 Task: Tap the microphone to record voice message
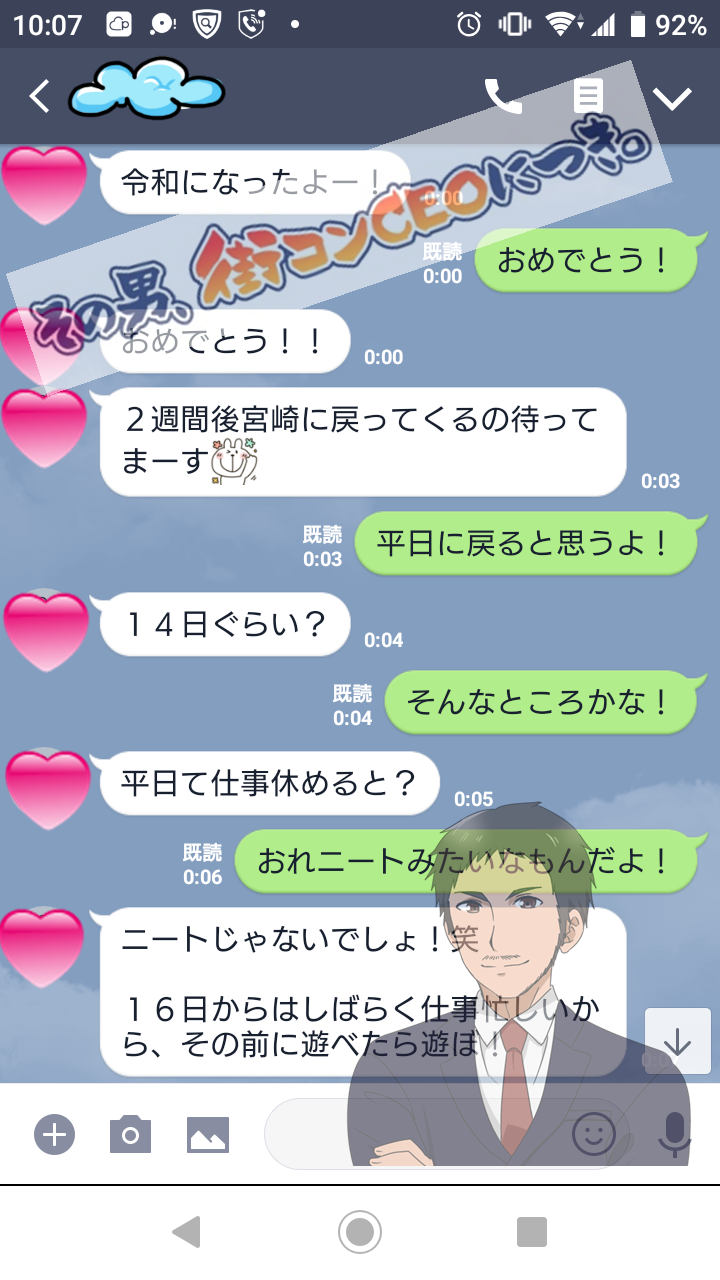(x=675, y=1134)
